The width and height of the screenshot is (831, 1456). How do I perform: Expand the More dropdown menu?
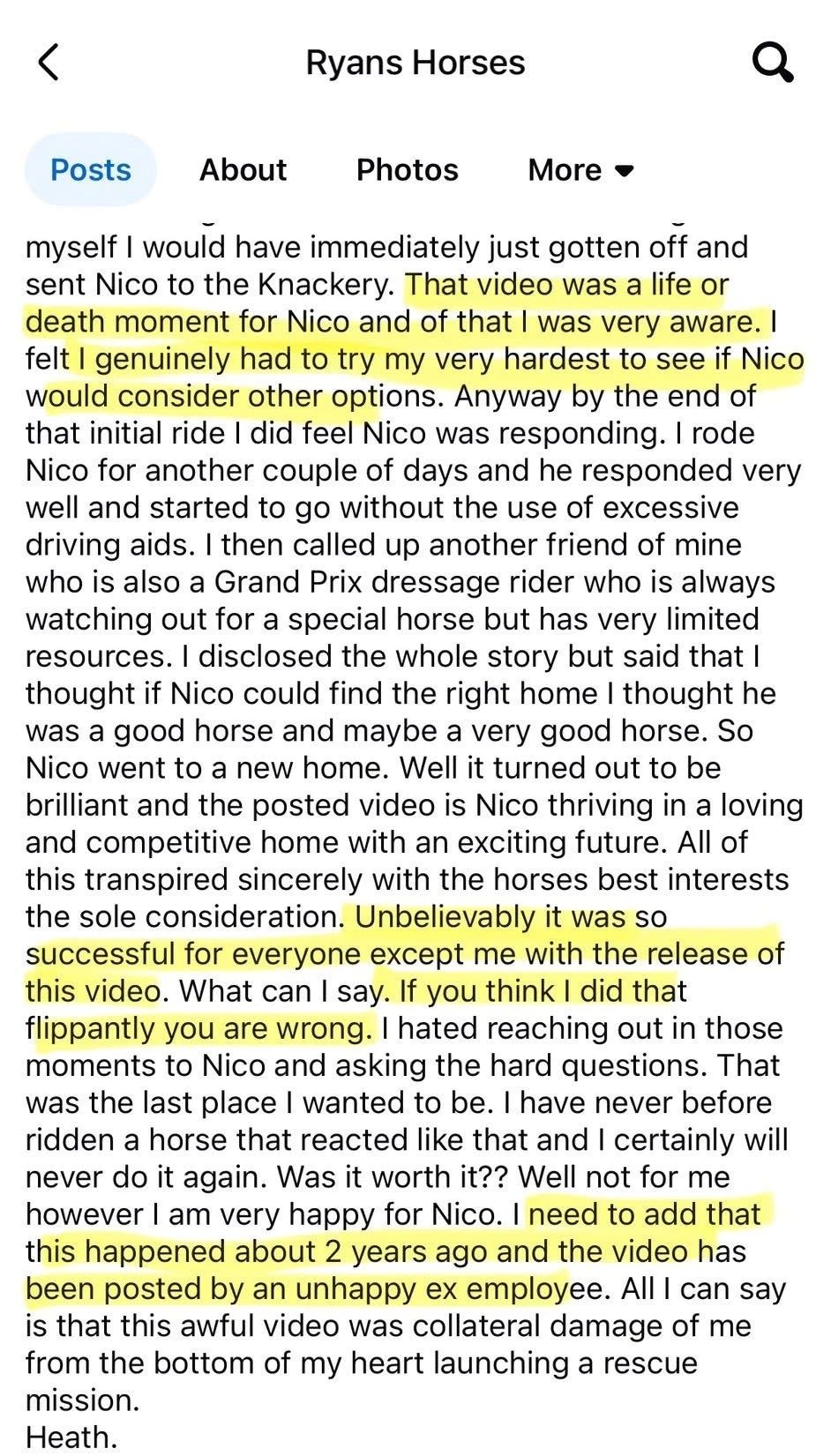point(580,169)
